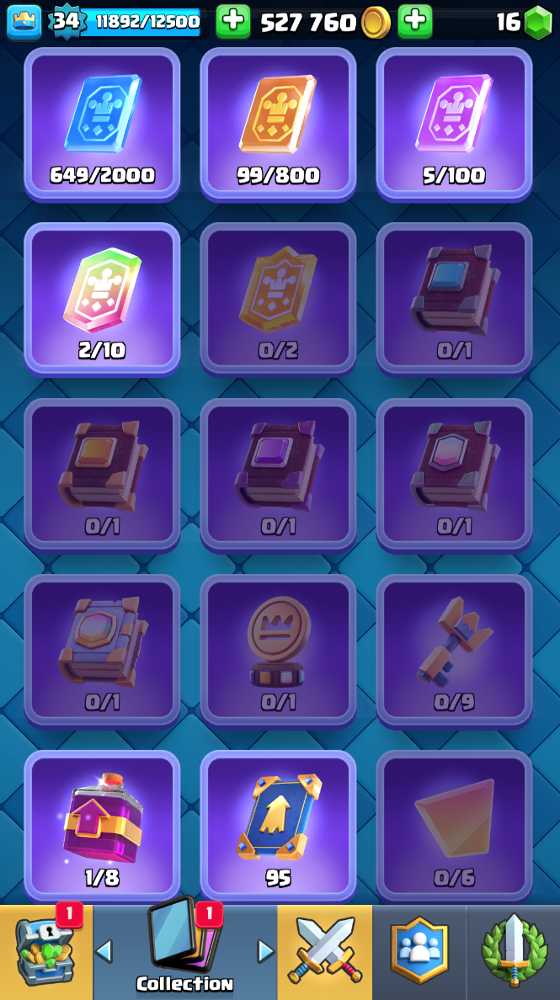This screenshot has width=560, height=1000.
Task: Open the blue common wild card 649/2000
Action: (102, 124)
